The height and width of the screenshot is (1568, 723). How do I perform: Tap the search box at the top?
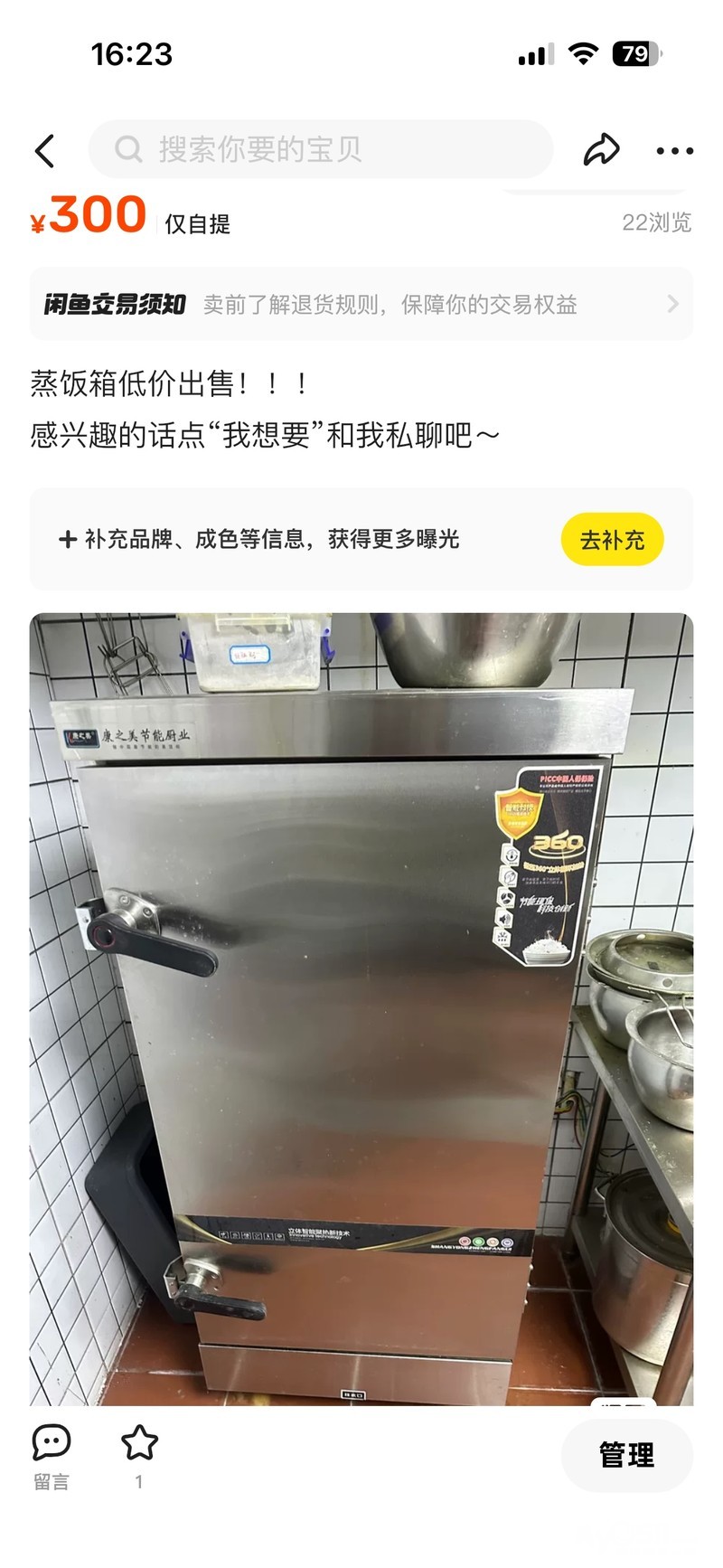point(321,149)
